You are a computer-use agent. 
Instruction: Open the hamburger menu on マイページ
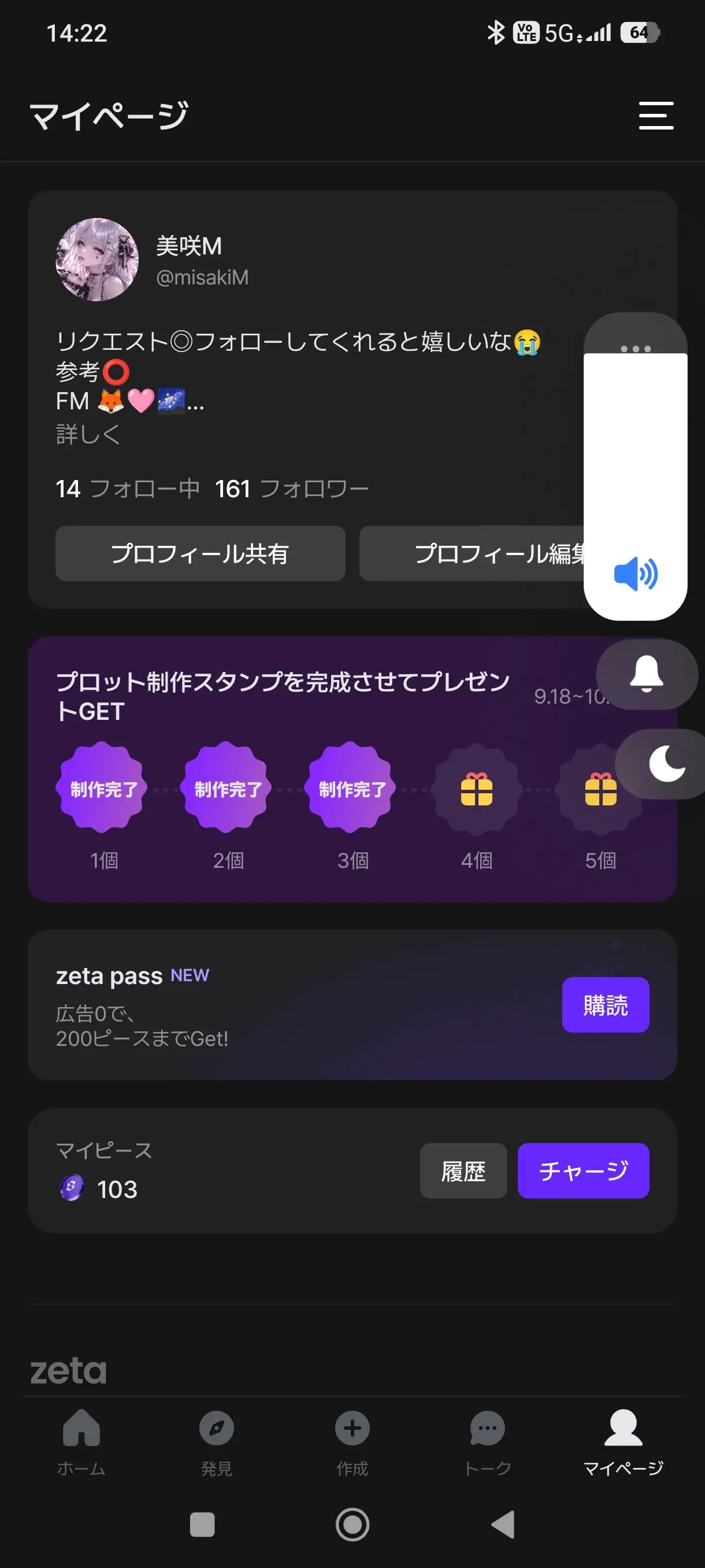pos(656,116)
